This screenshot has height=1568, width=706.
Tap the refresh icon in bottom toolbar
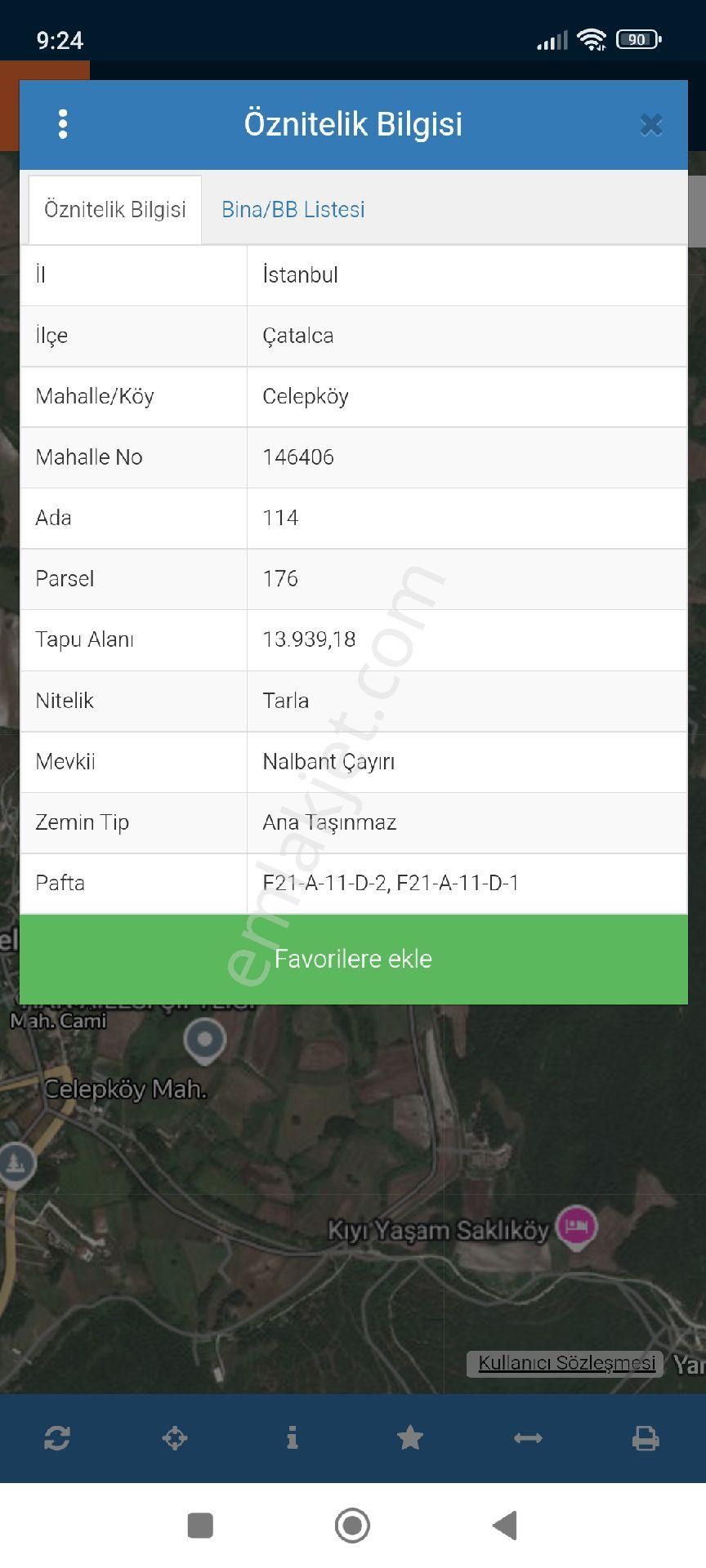[x=57, y=1437]
